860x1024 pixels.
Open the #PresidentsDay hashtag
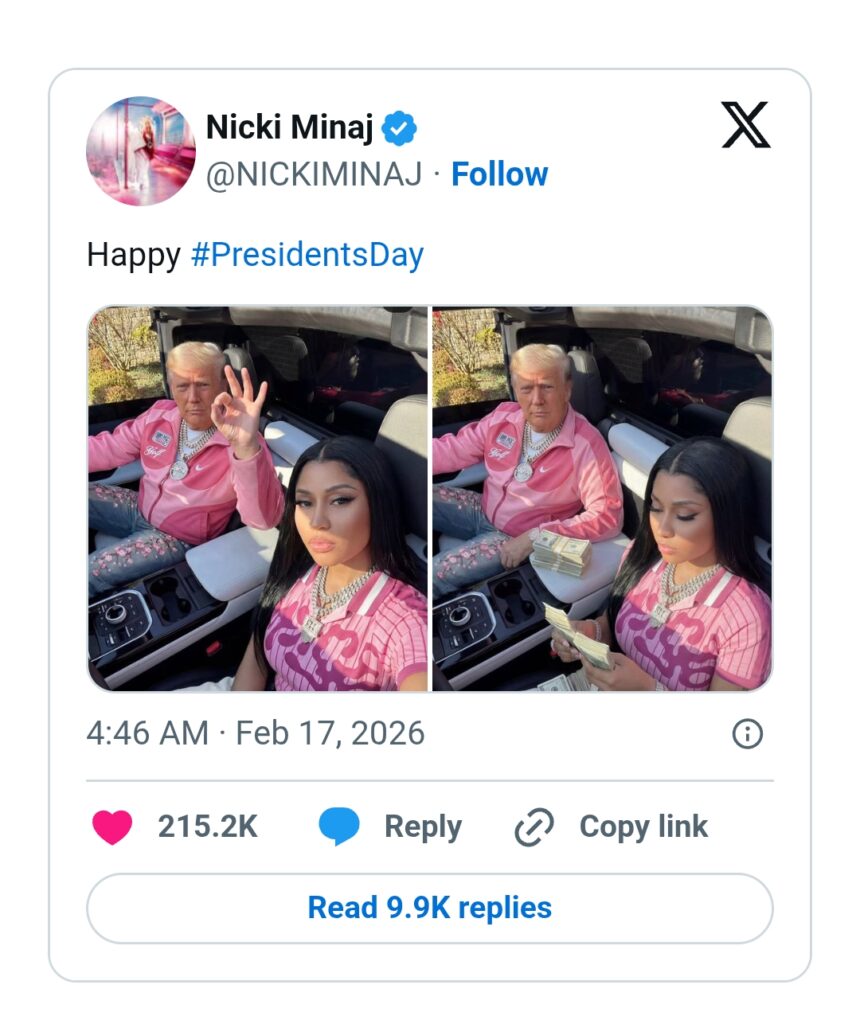pos(307,255)
